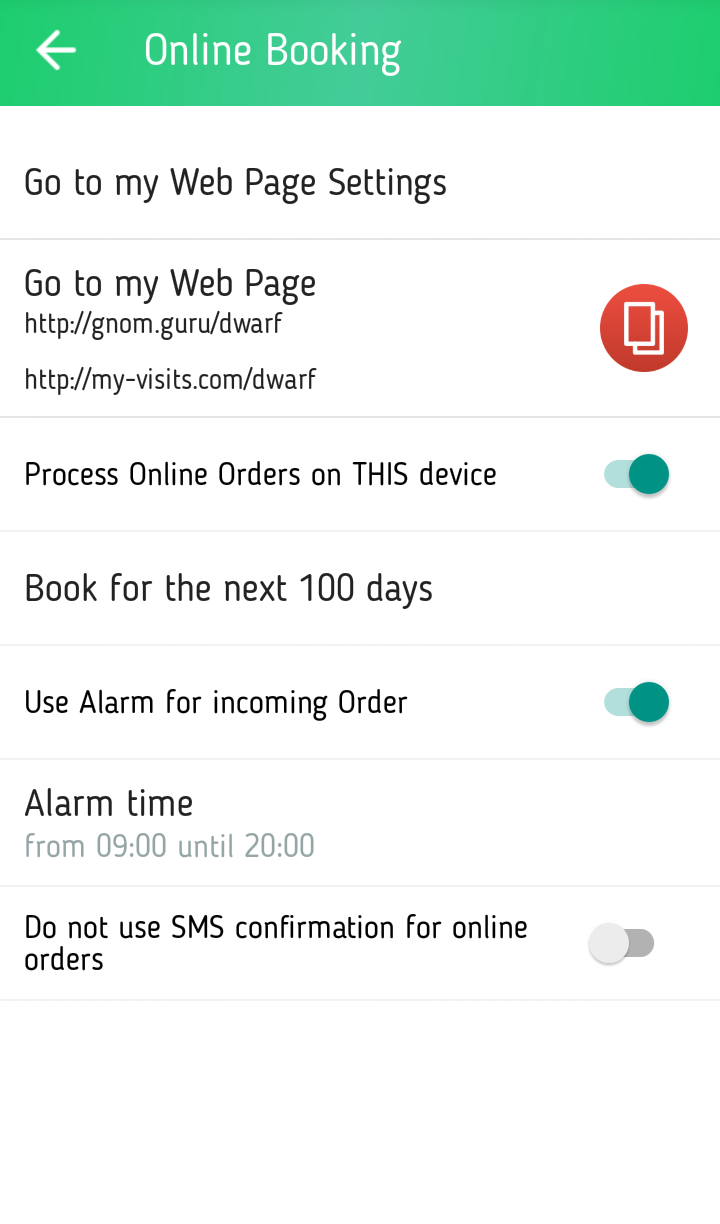Image resolution: width=720 pixels, height=1224 pixels.
Task: Open the gnom.guru/dwarf web page
Action: (x=153, y=324)
